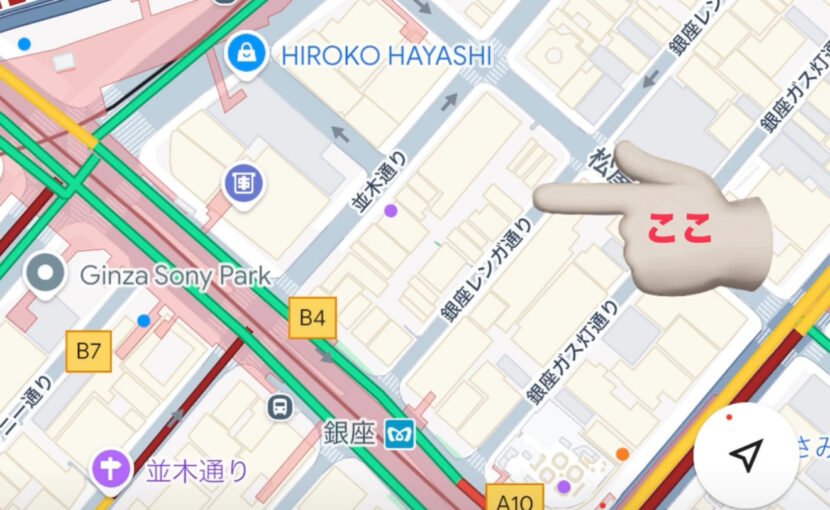
Task: Select the B7 station exit marker
Action: tap(88, 351)
